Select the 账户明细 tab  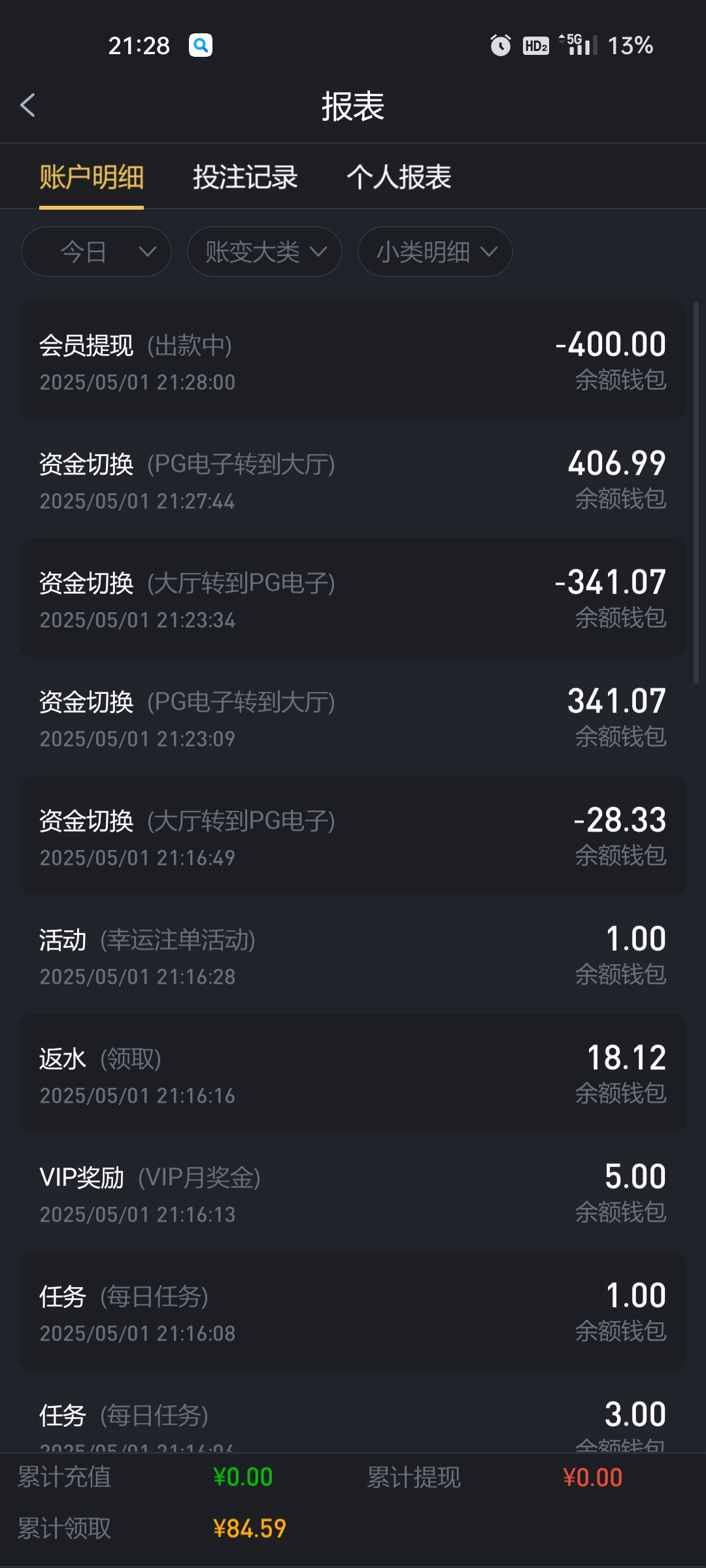92,177
